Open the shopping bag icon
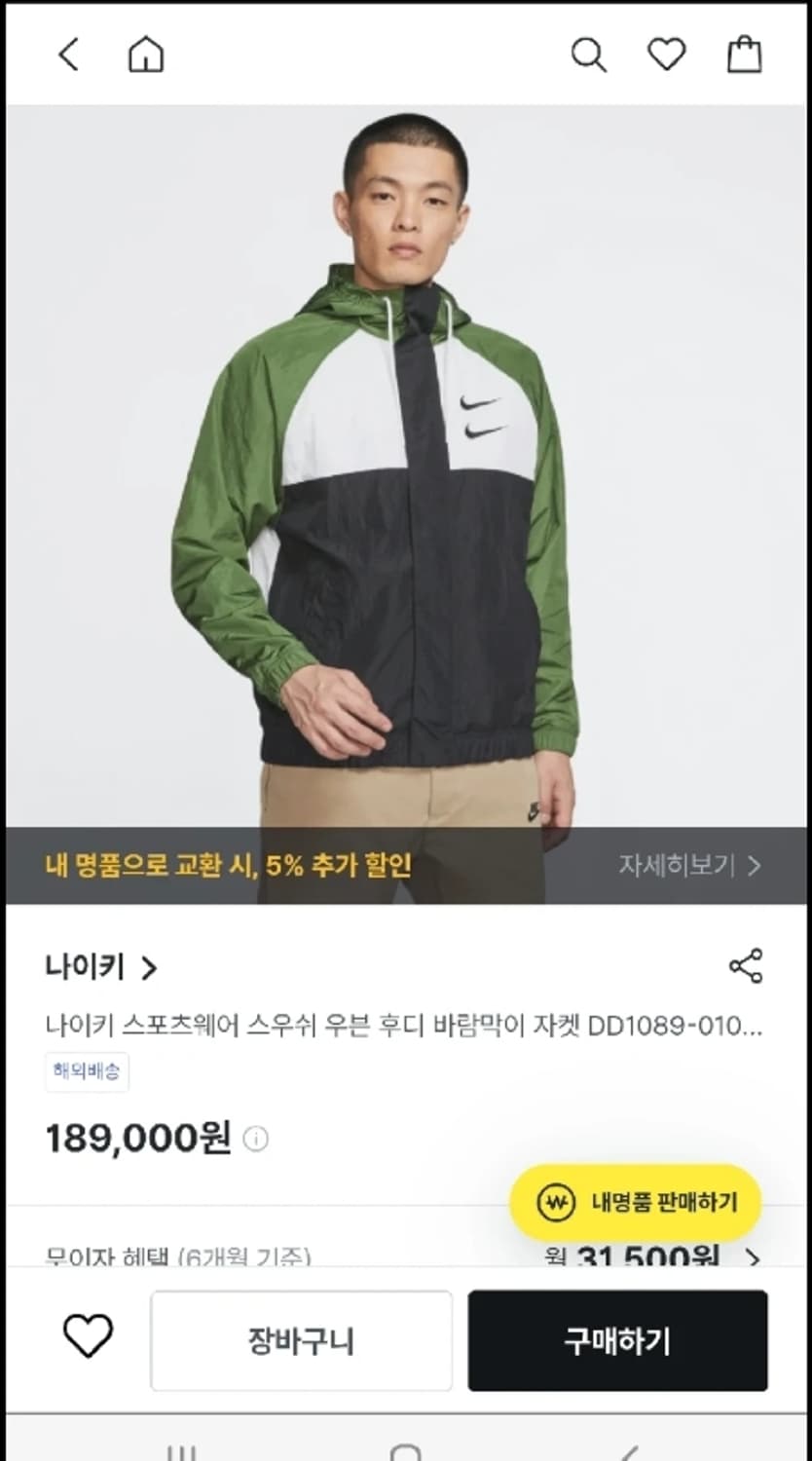Image resolution: width=812 pixels, height=1461 pixels. [744, 55]
